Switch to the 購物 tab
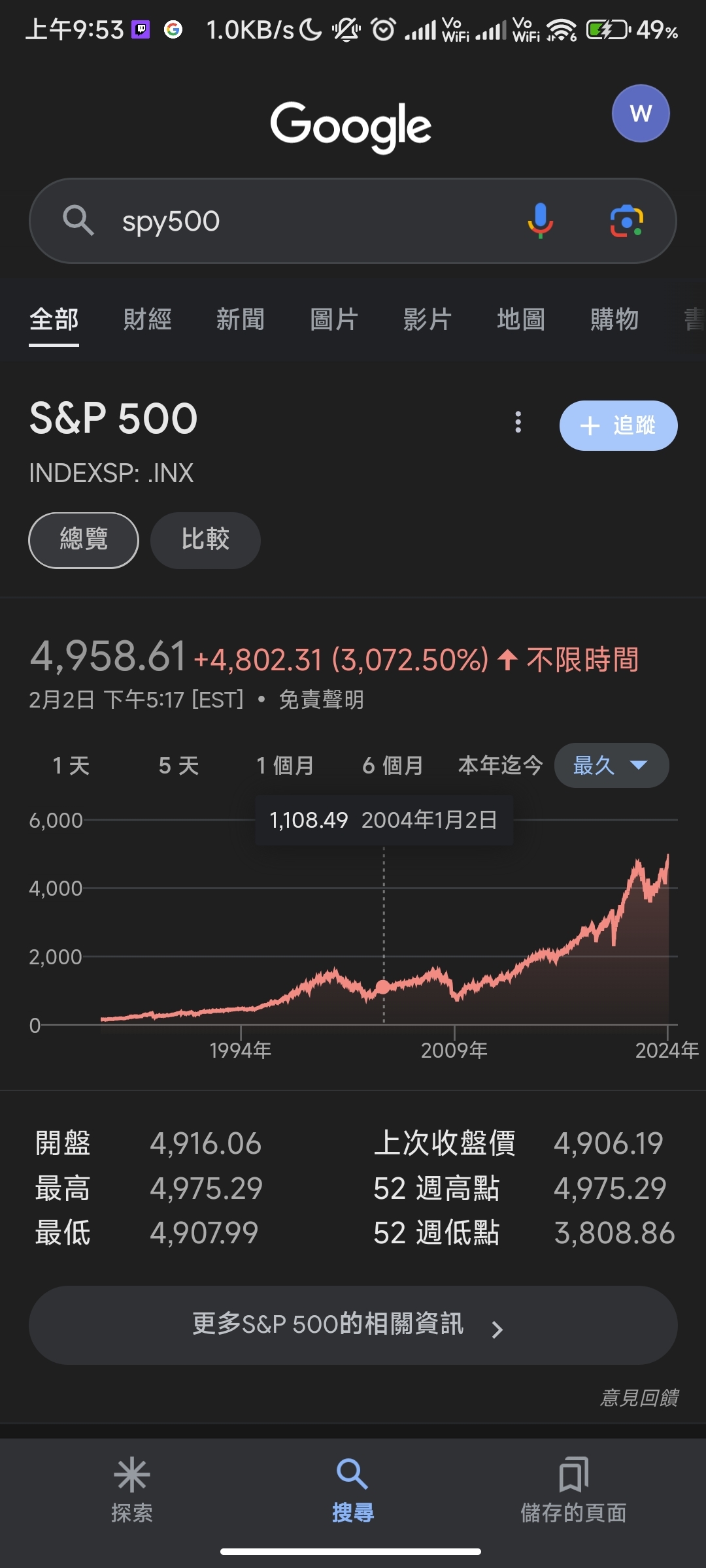This screenshot has width=706, height=1568. pos(614,319)
